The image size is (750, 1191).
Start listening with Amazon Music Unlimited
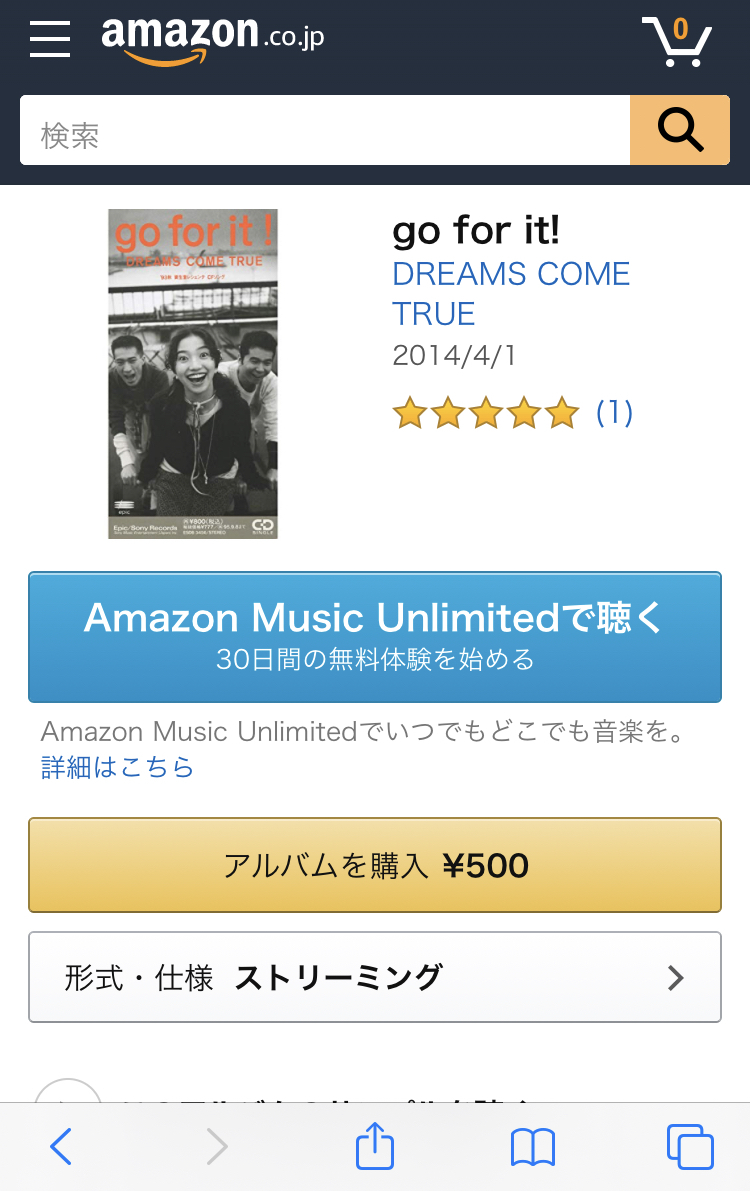375,637
